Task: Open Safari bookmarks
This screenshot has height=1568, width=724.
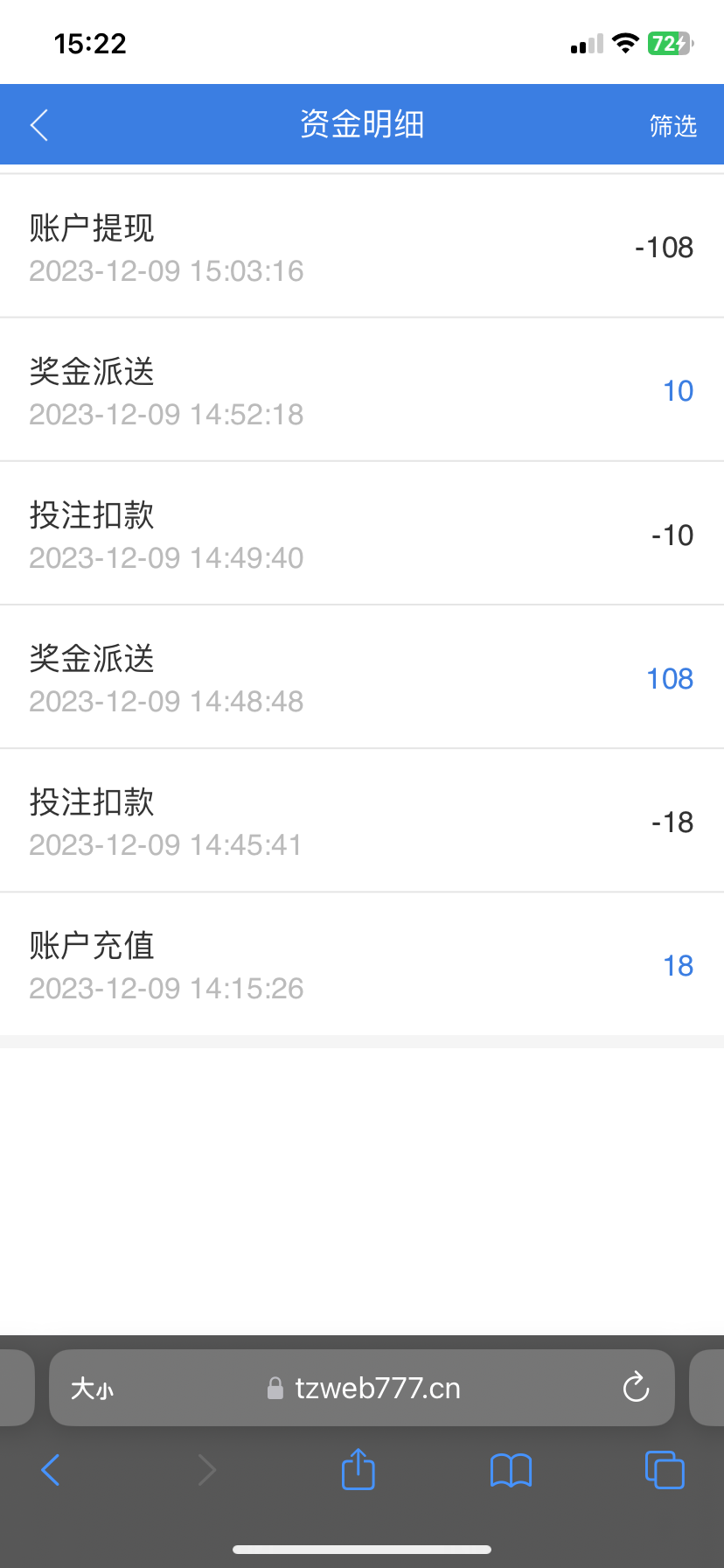Action: click(x=512, y=1470)
